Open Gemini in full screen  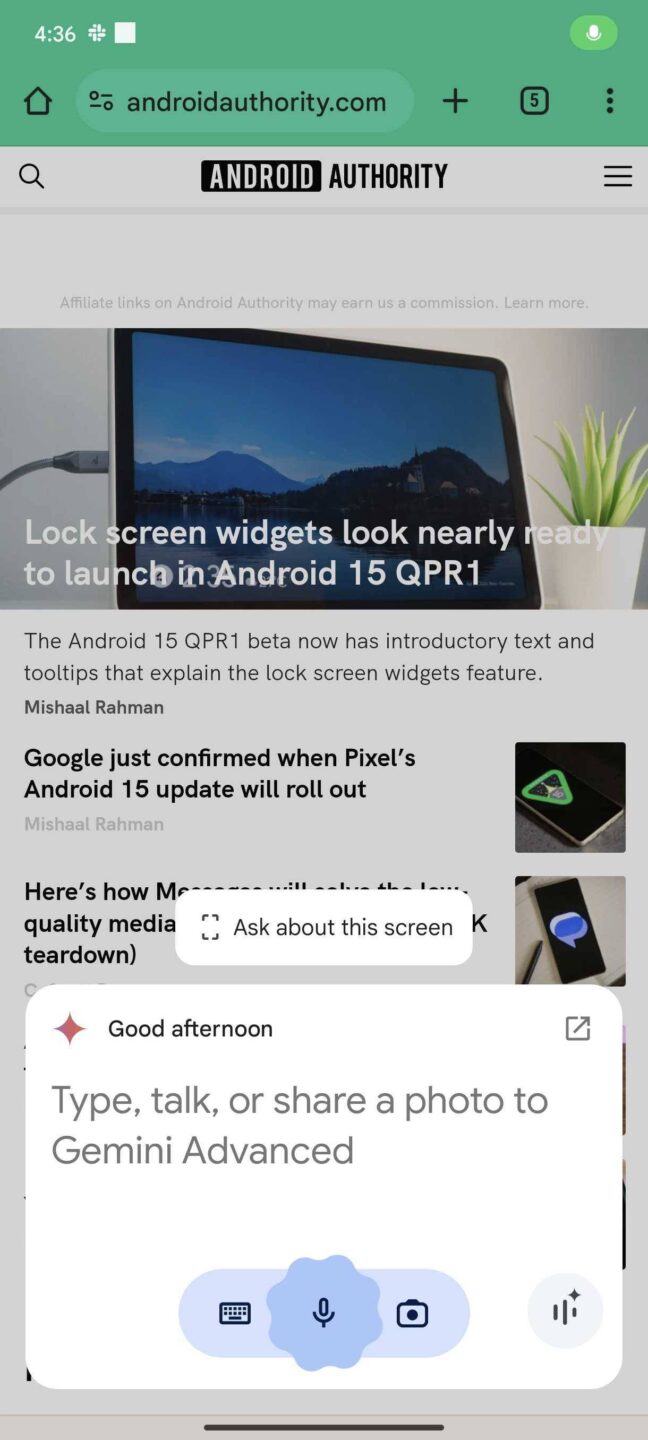point(578,1028)
